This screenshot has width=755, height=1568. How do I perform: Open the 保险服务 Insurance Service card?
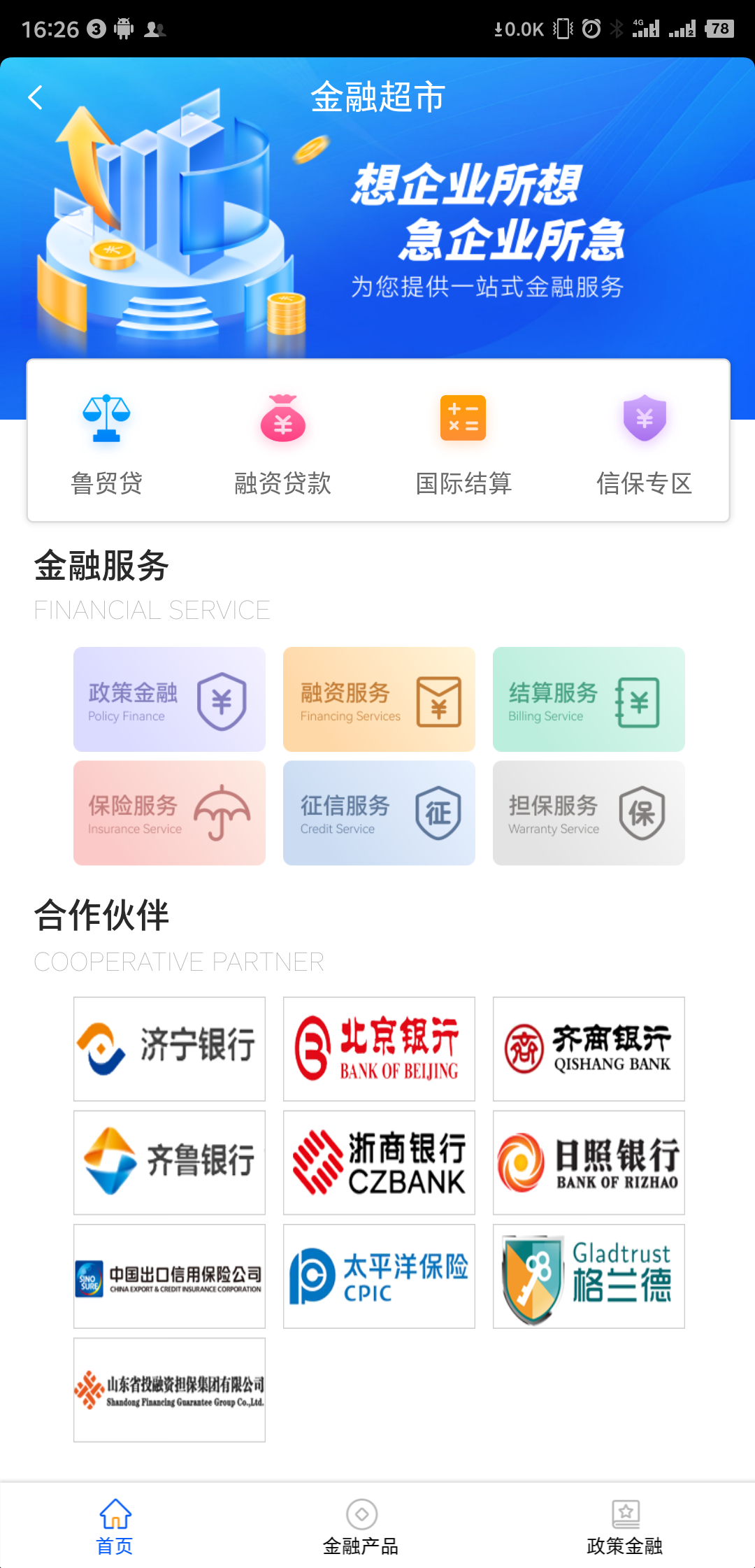pyautogui.click(x=169, y=813)
